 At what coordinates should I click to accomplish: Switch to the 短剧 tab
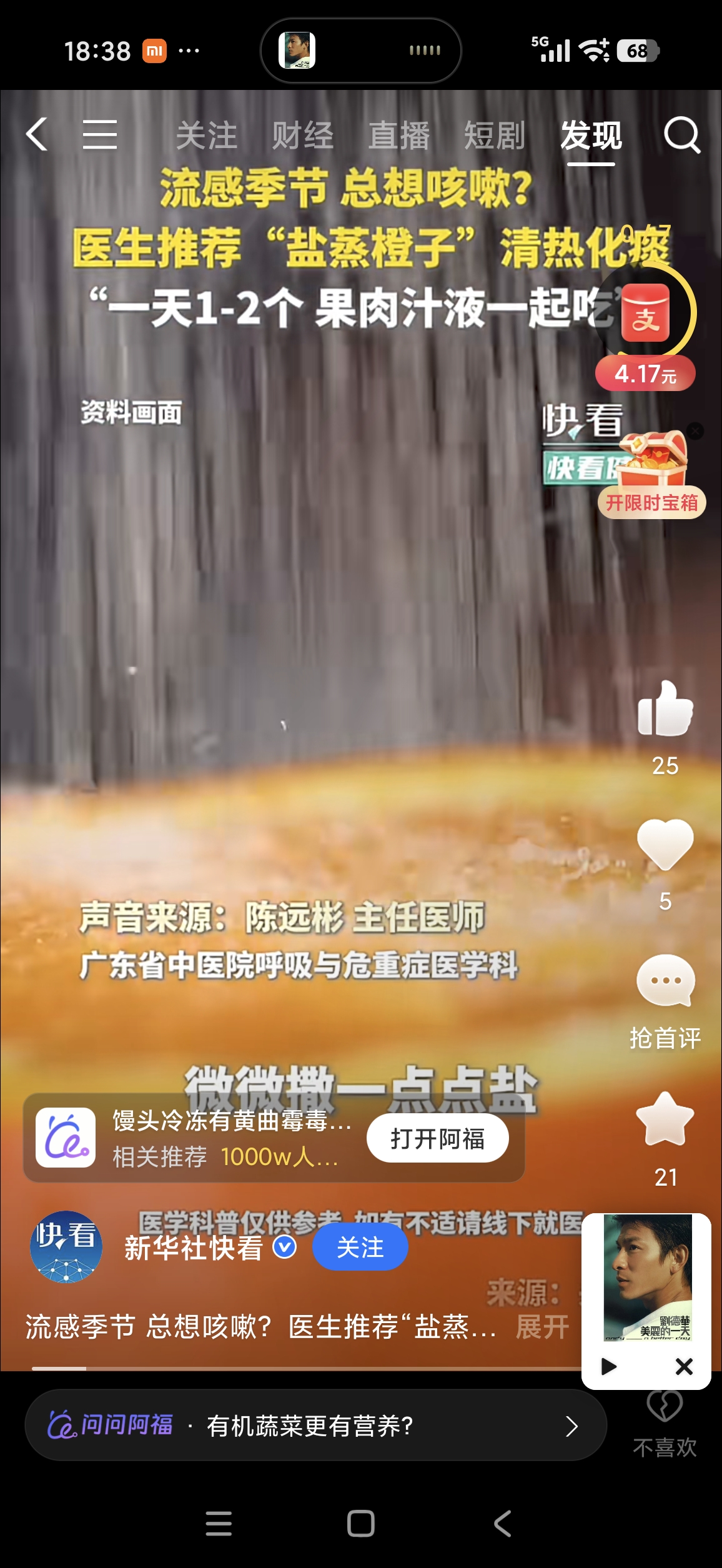495,136
